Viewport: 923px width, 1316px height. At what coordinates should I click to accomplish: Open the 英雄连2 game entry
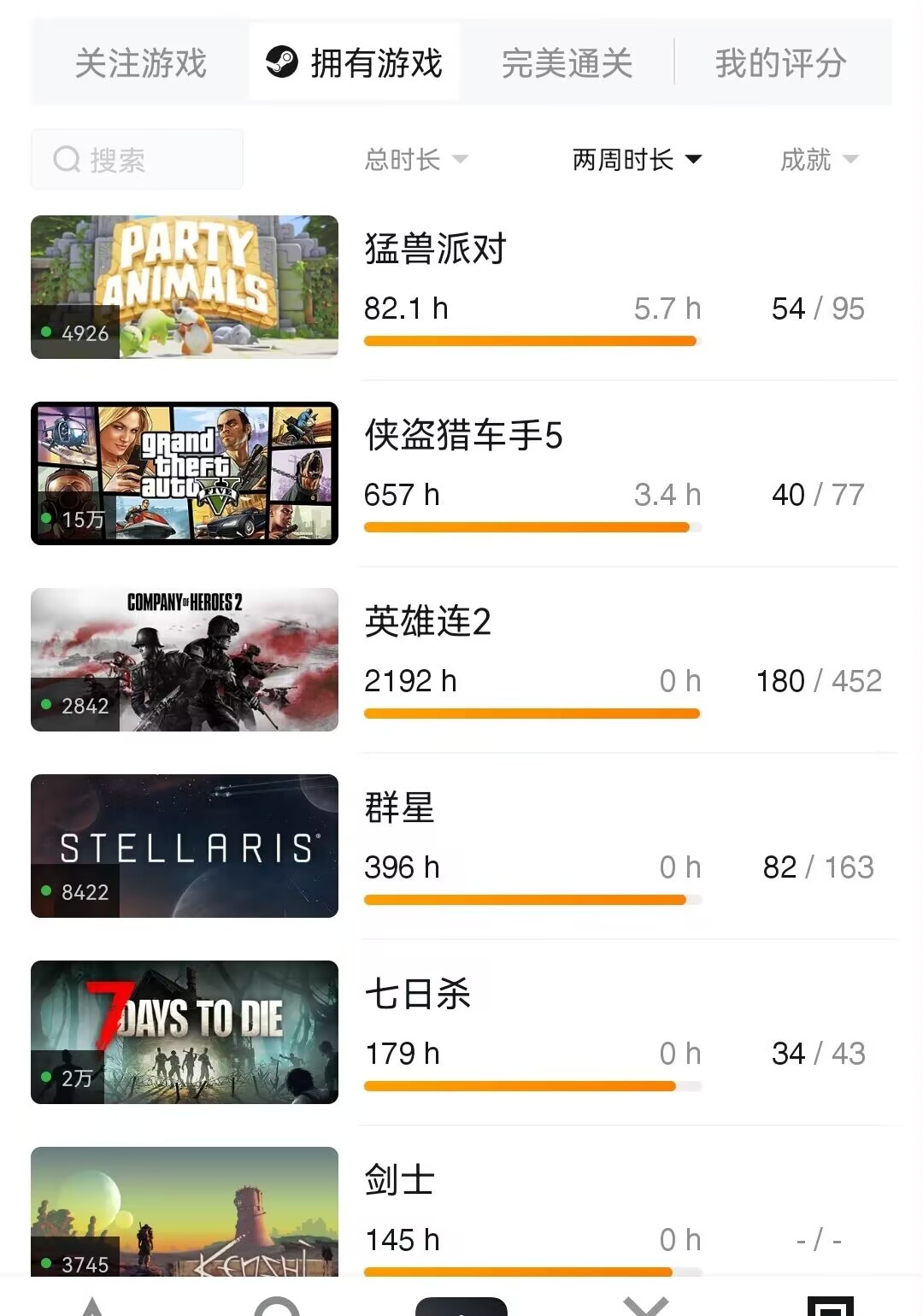[x=427, y=622]
